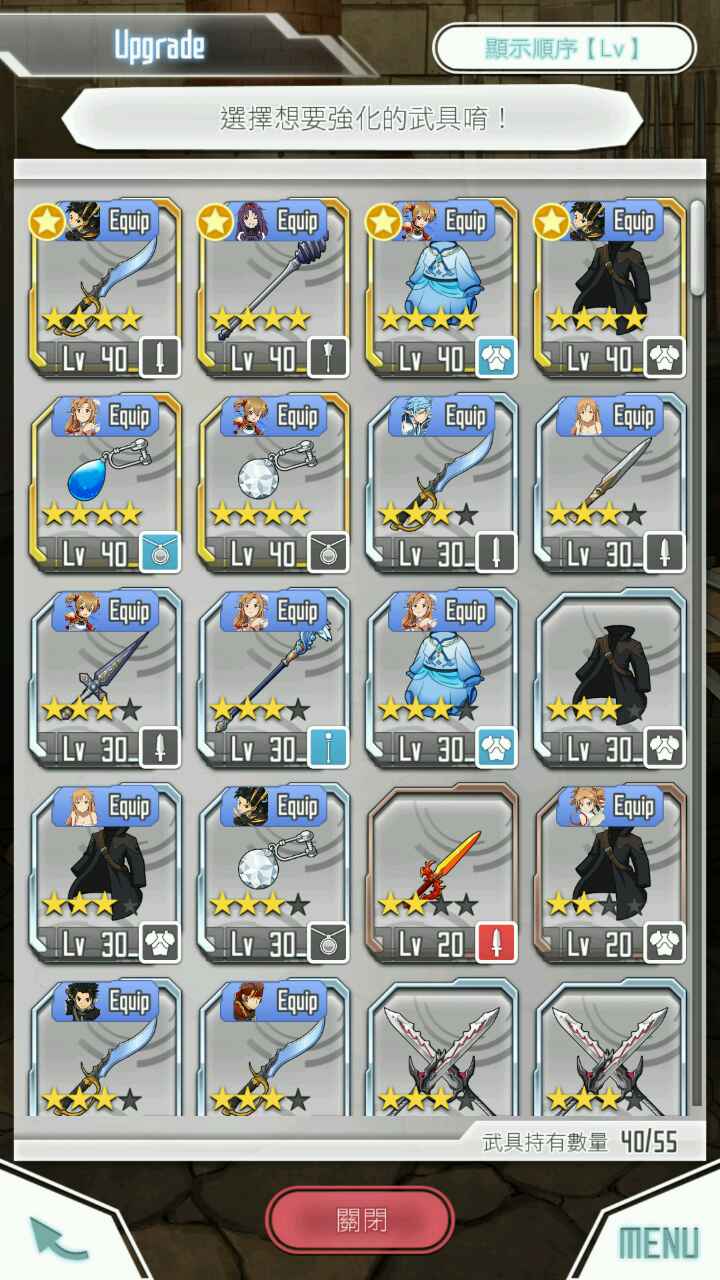This screenshot has width=720, height=1280.
Task: Close the upgrade weapon selection
Action: tap(359, 1221)
